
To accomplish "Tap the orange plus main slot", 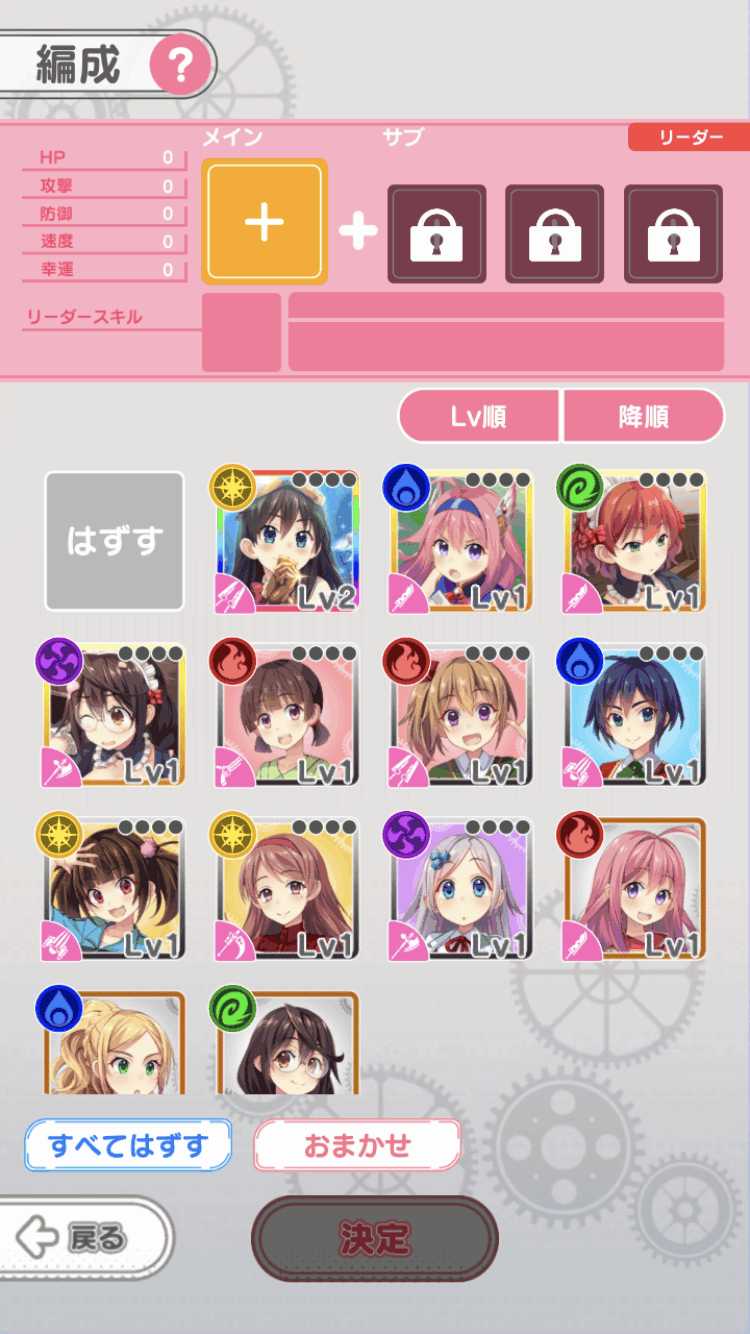I will (264, 221).
